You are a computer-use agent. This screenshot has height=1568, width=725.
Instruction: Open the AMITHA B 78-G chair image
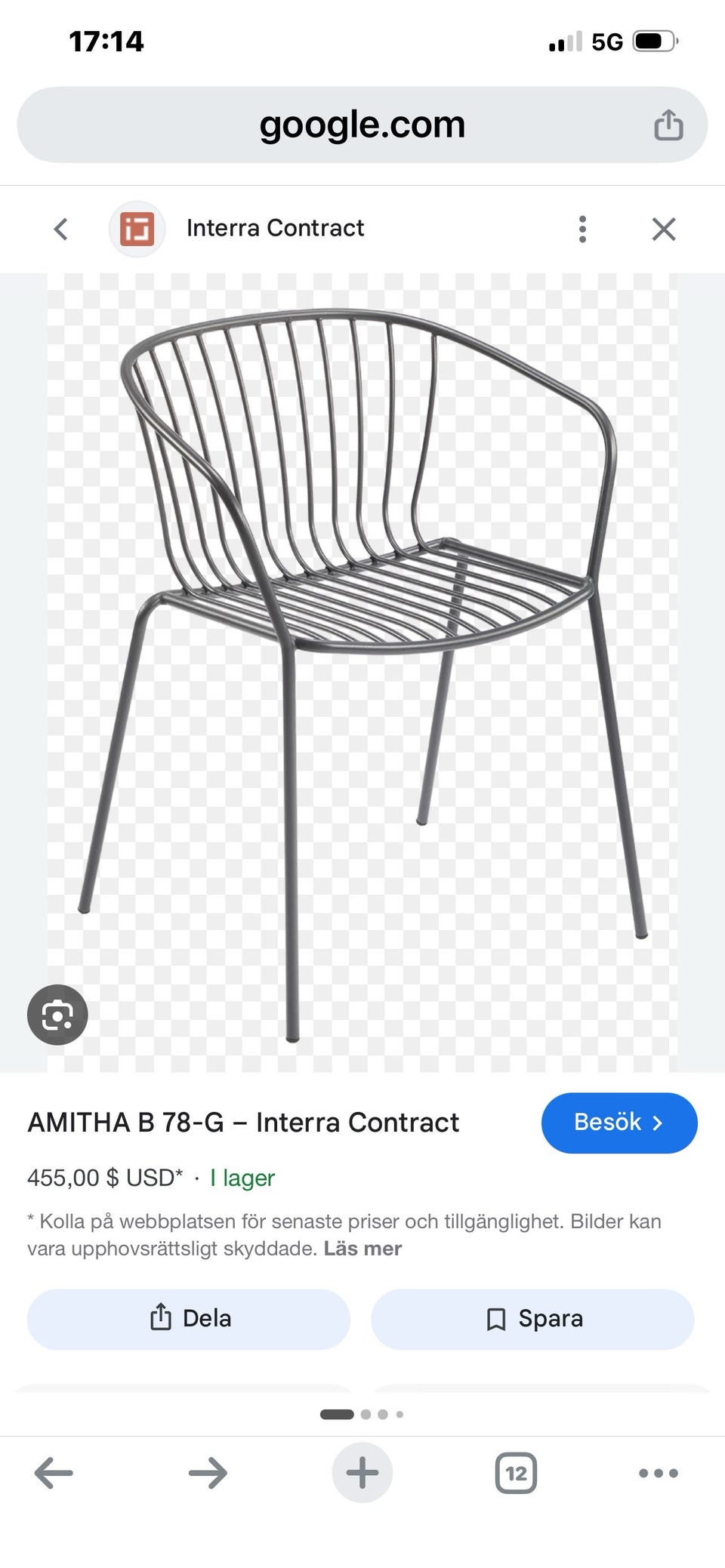(x=362, y=672)
